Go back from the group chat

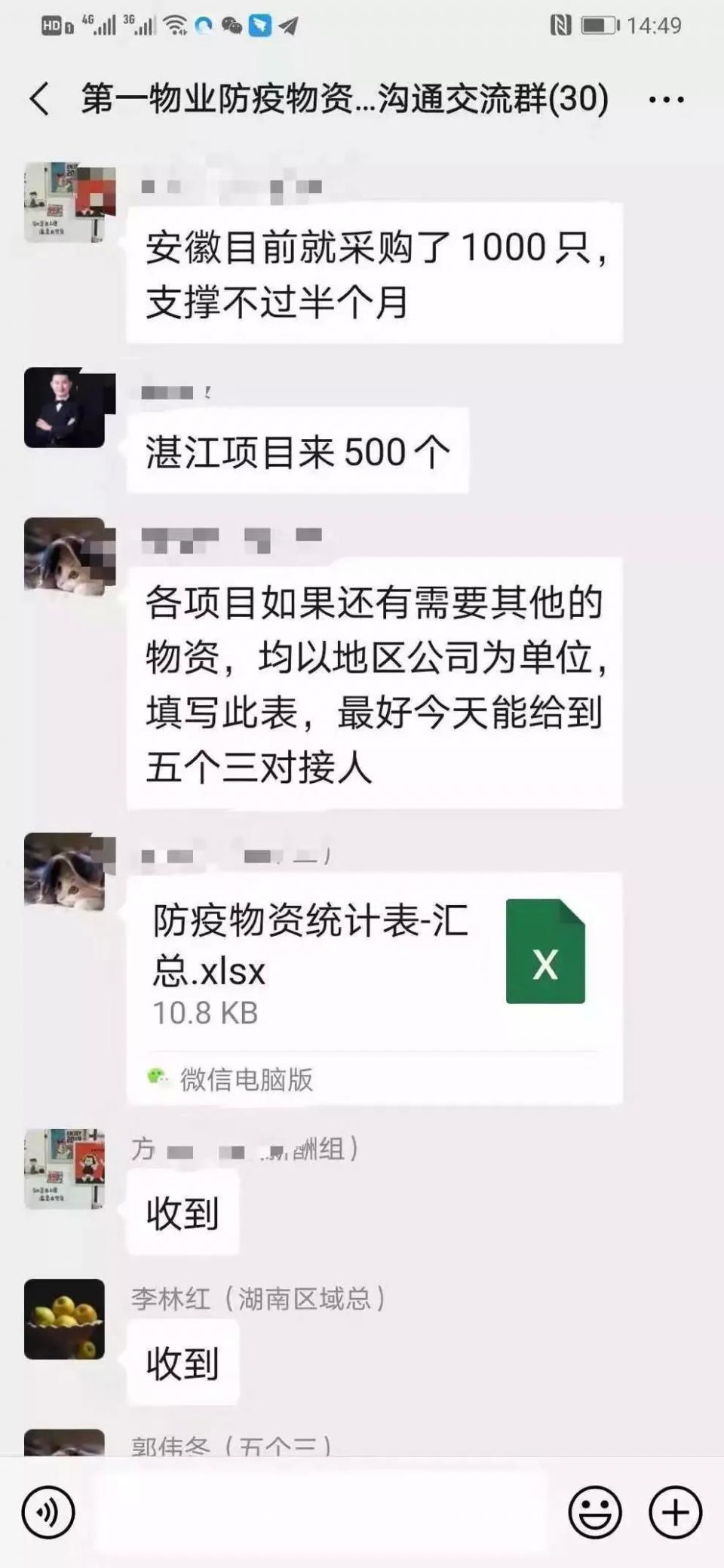pyautogui.click(x=40, y=100)
